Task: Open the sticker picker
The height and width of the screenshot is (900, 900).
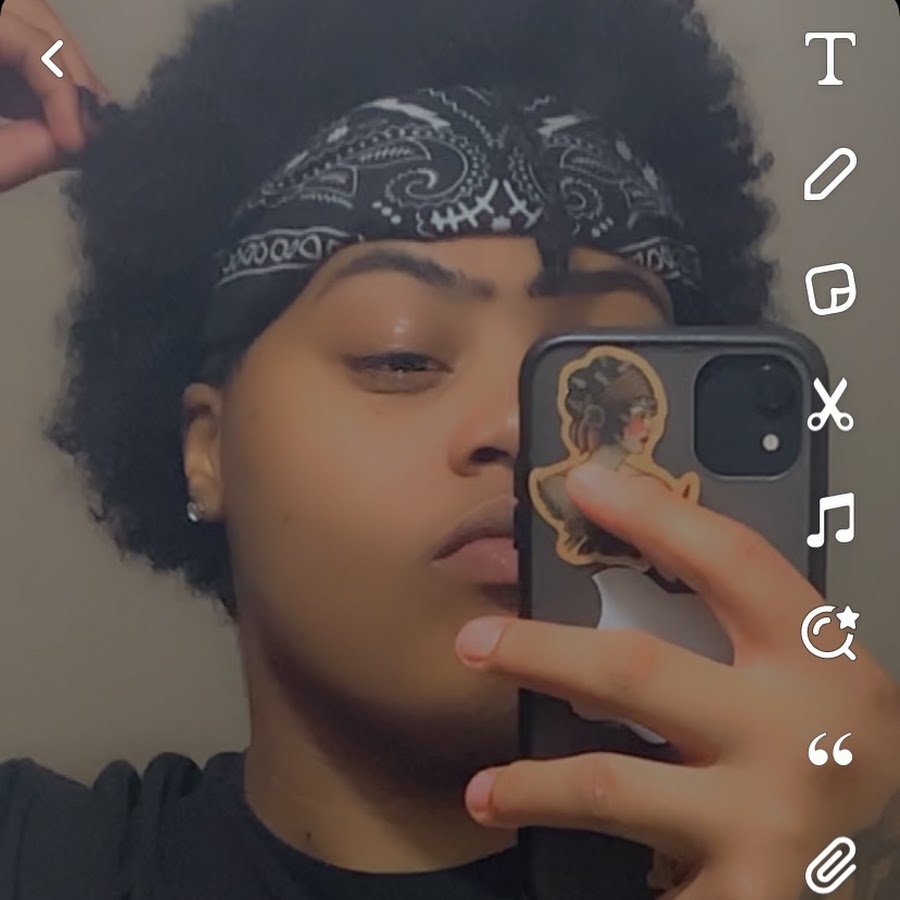Action: (830, 289)
